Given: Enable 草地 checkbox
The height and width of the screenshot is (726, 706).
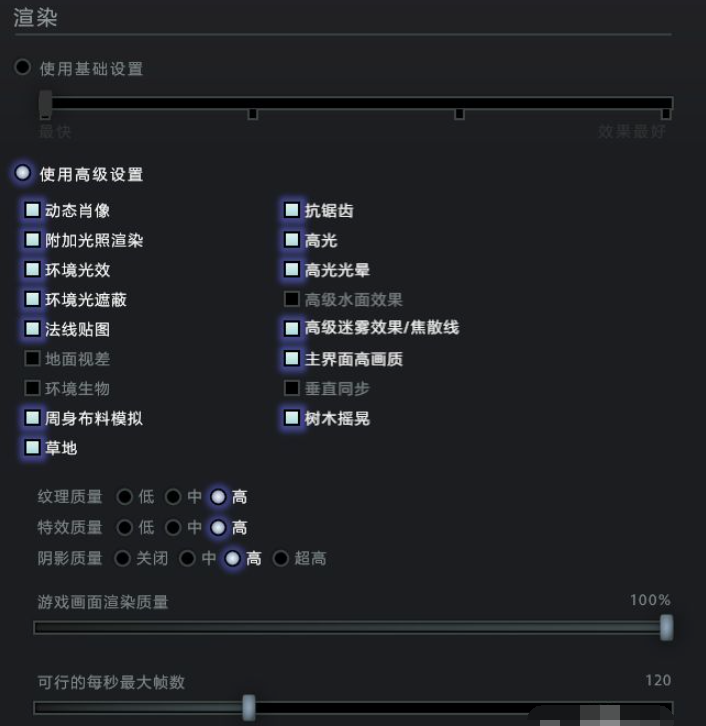Looking at the screenshot, I should click(32, 447).
